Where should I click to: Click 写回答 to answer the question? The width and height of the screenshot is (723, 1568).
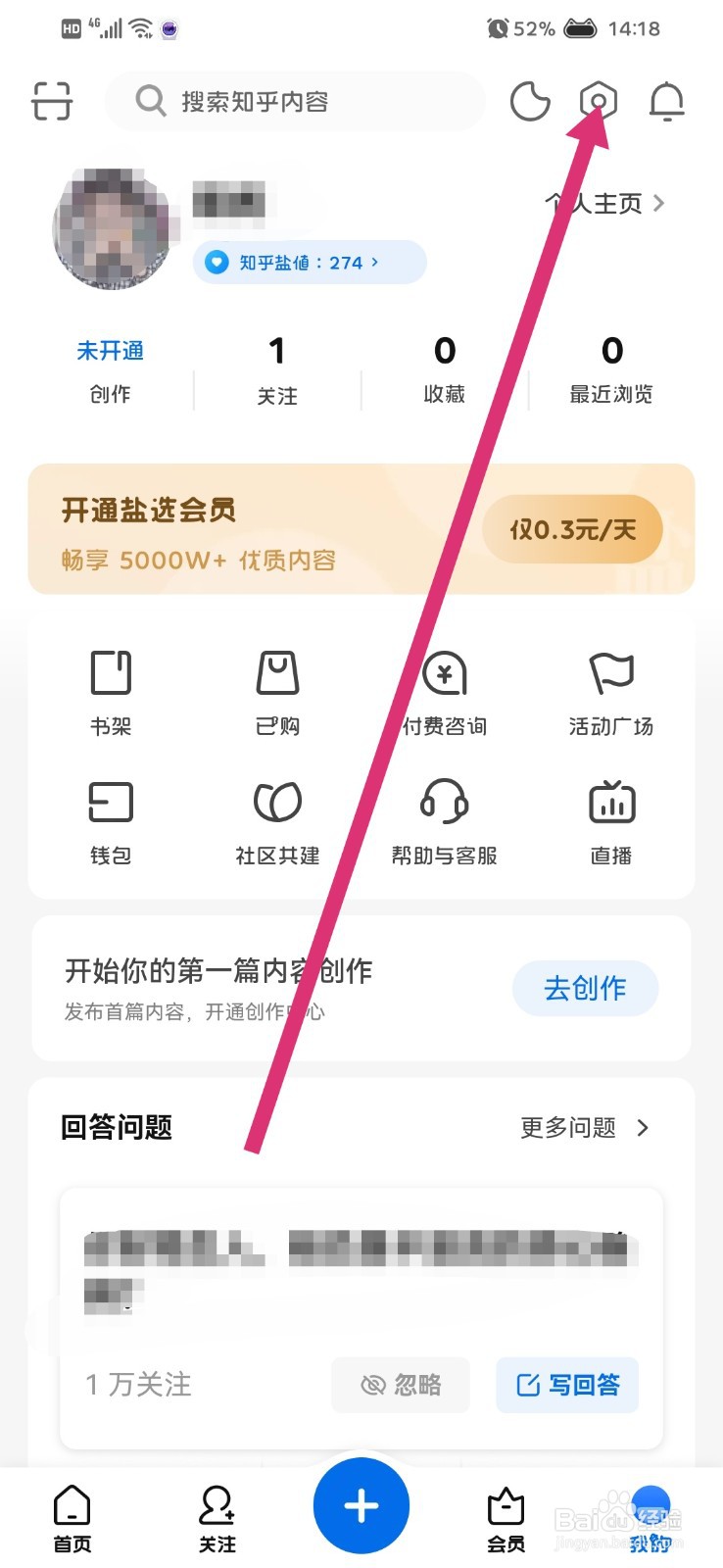tap(566, 1386)
